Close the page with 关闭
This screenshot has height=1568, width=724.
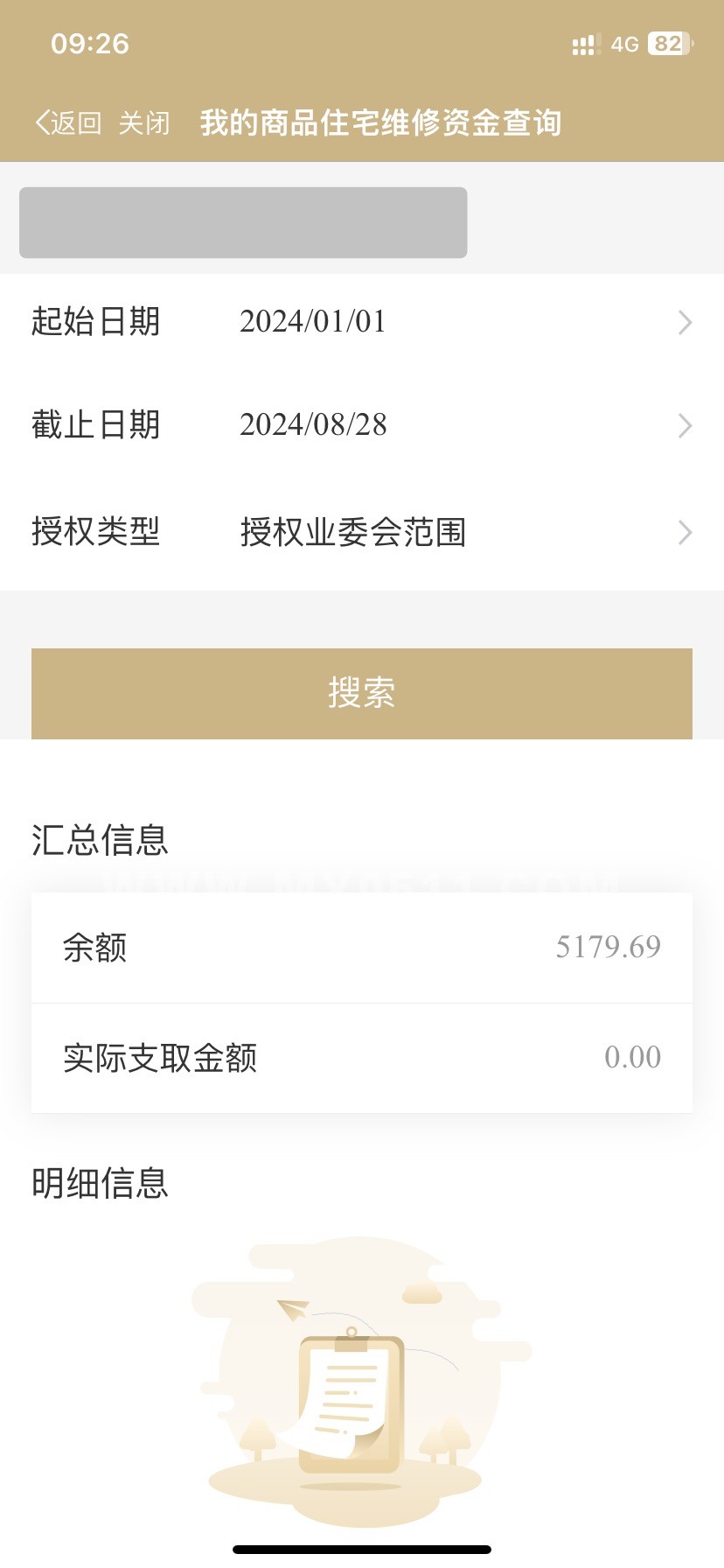(144, 123)
